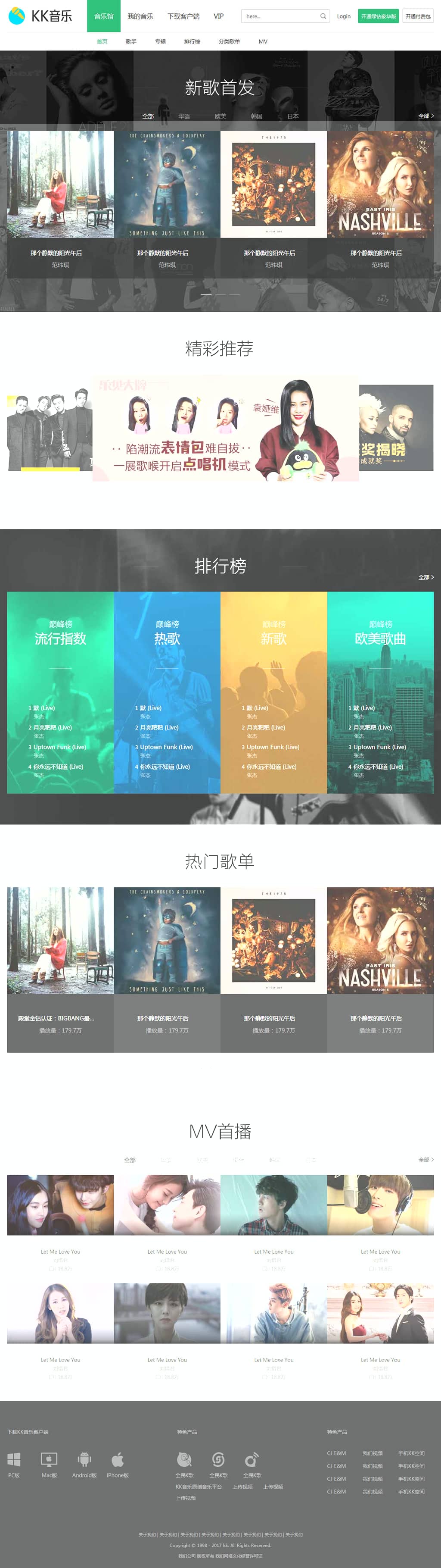The image size is (441, 1568).
Task: Open the 流行指数 chart card
Action: click(60, 692)
